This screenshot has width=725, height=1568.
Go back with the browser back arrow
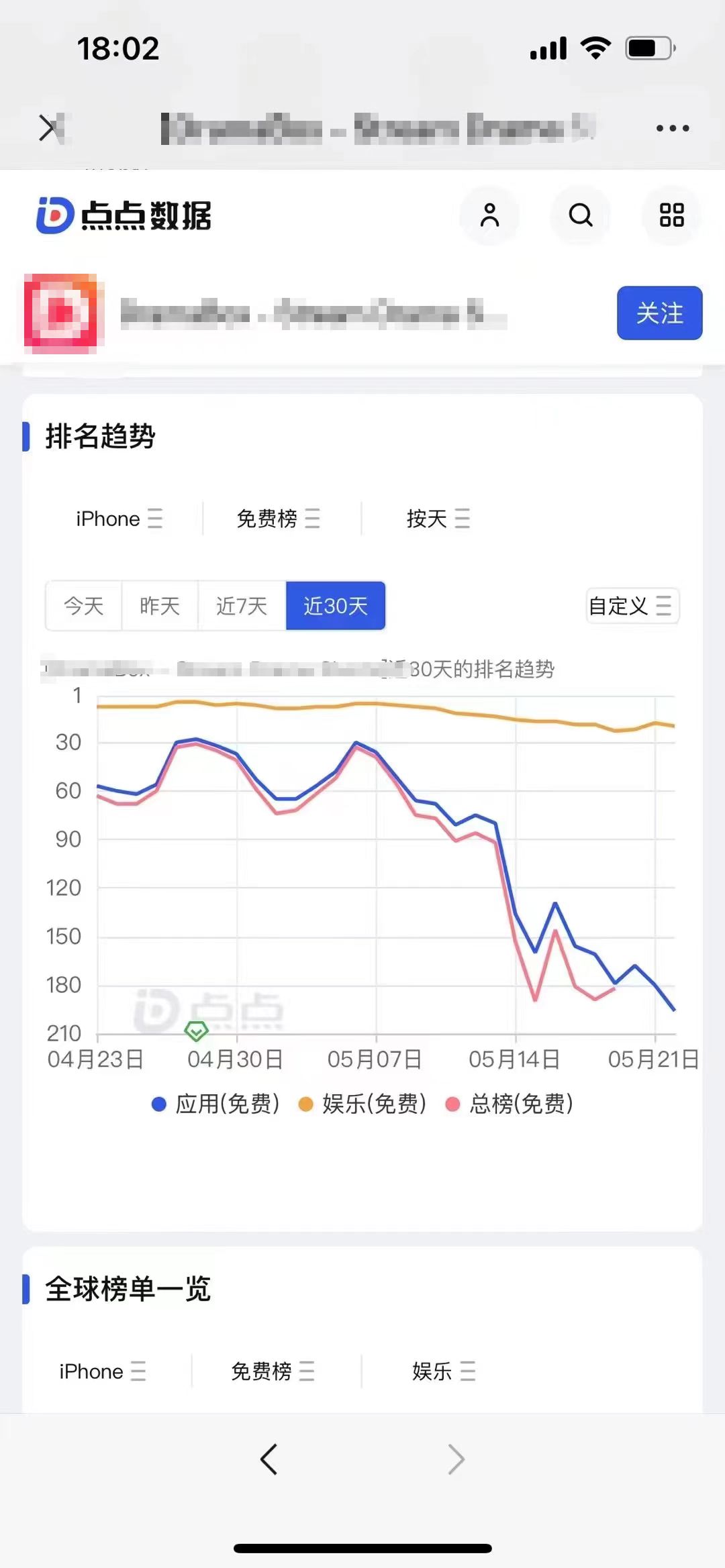click(269, 1459)
